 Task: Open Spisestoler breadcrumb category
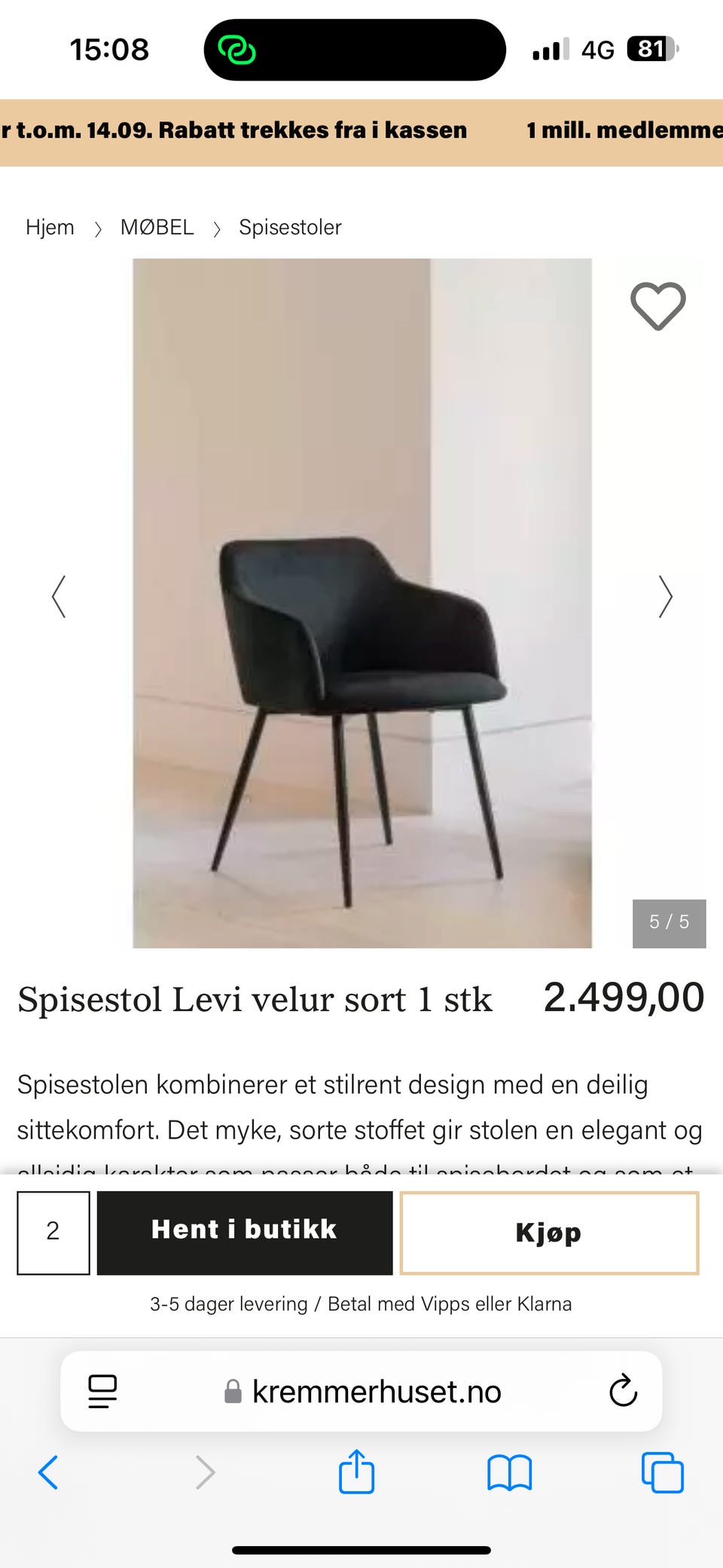[290, 228]
